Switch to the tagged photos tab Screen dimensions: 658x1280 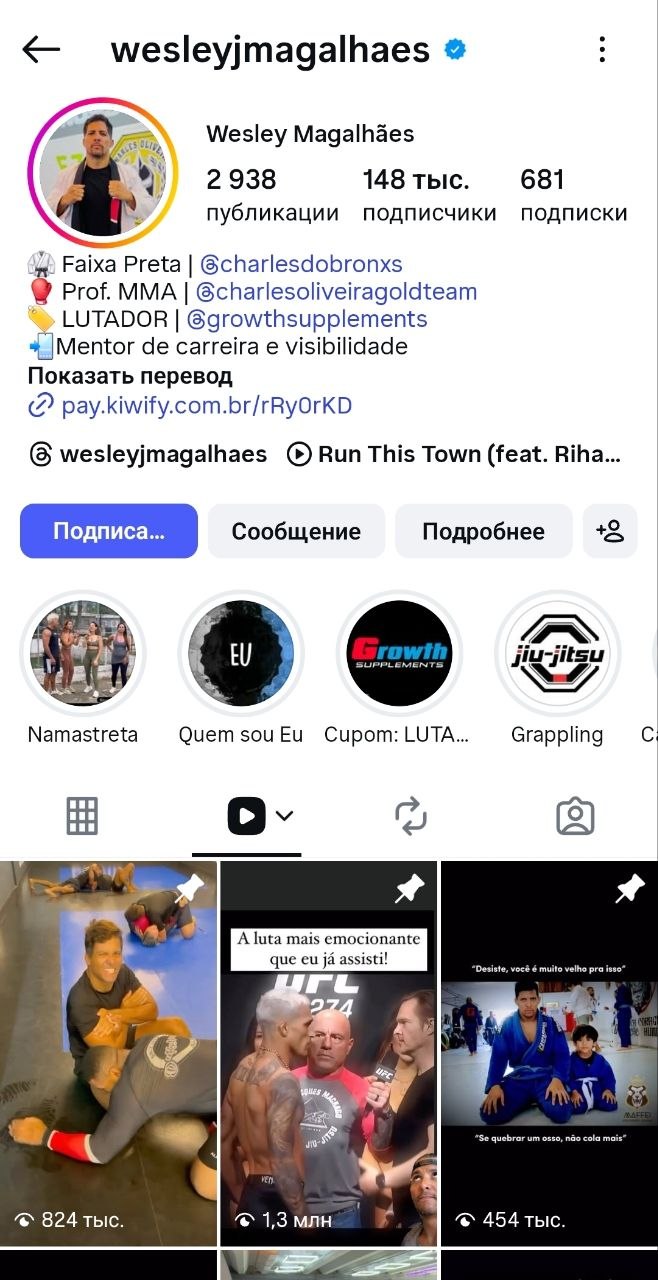click(x=575, y=817)
